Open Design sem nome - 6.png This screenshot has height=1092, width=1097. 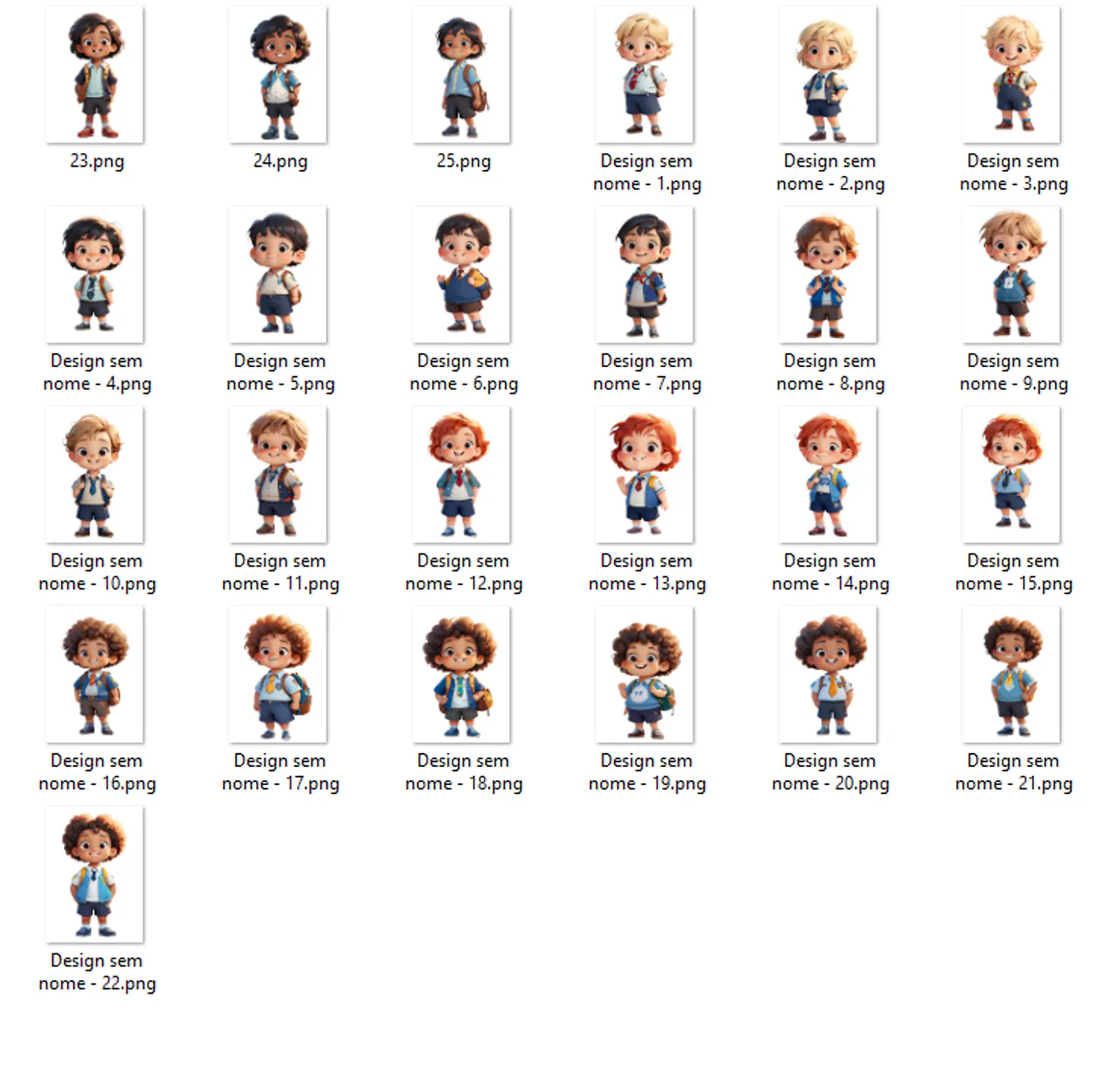tap(462, 275)
